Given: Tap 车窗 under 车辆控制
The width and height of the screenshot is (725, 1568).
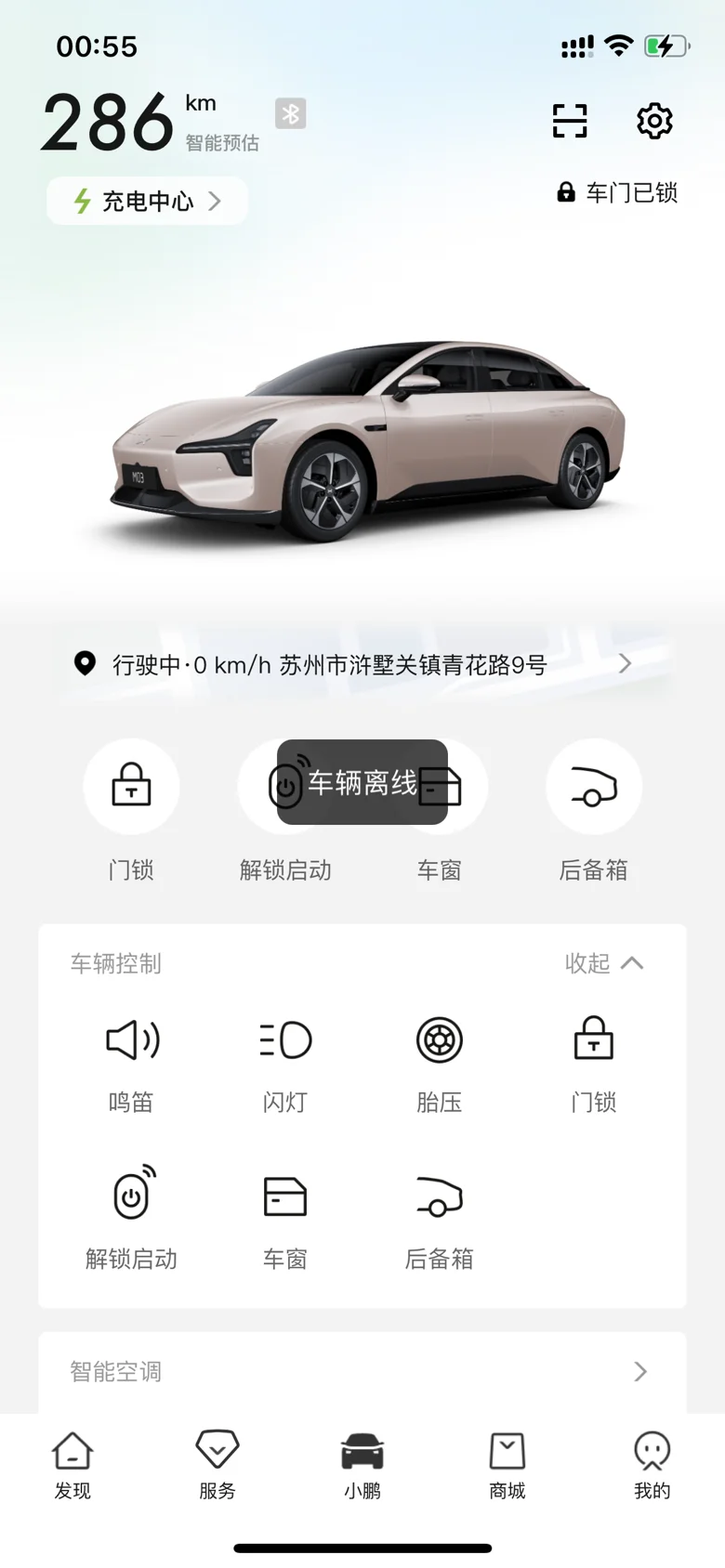Looking at the screenshot, I should [x=285, y=1220].
